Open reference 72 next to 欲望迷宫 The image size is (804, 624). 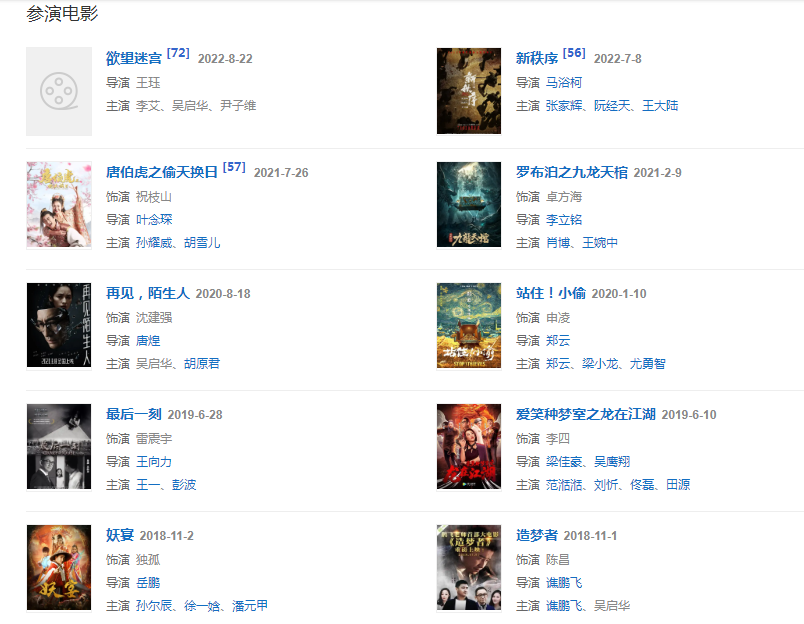click(x=178, y=53)
